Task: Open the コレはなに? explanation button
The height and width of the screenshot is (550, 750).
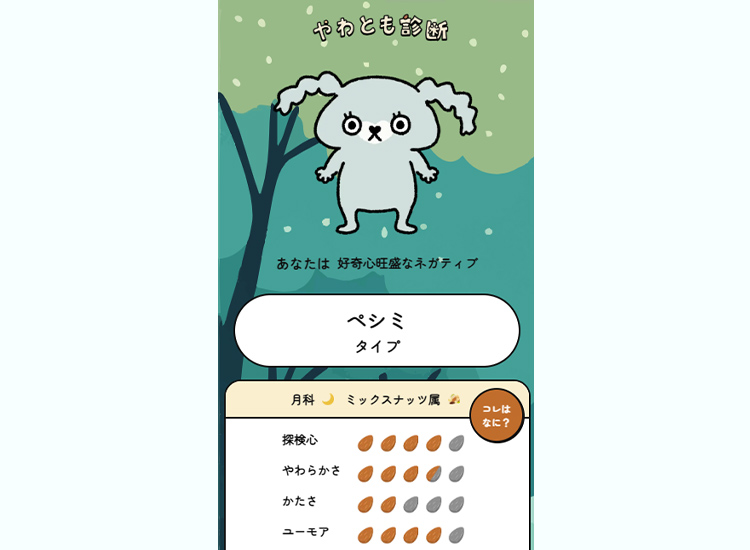Action: point(496,415)
